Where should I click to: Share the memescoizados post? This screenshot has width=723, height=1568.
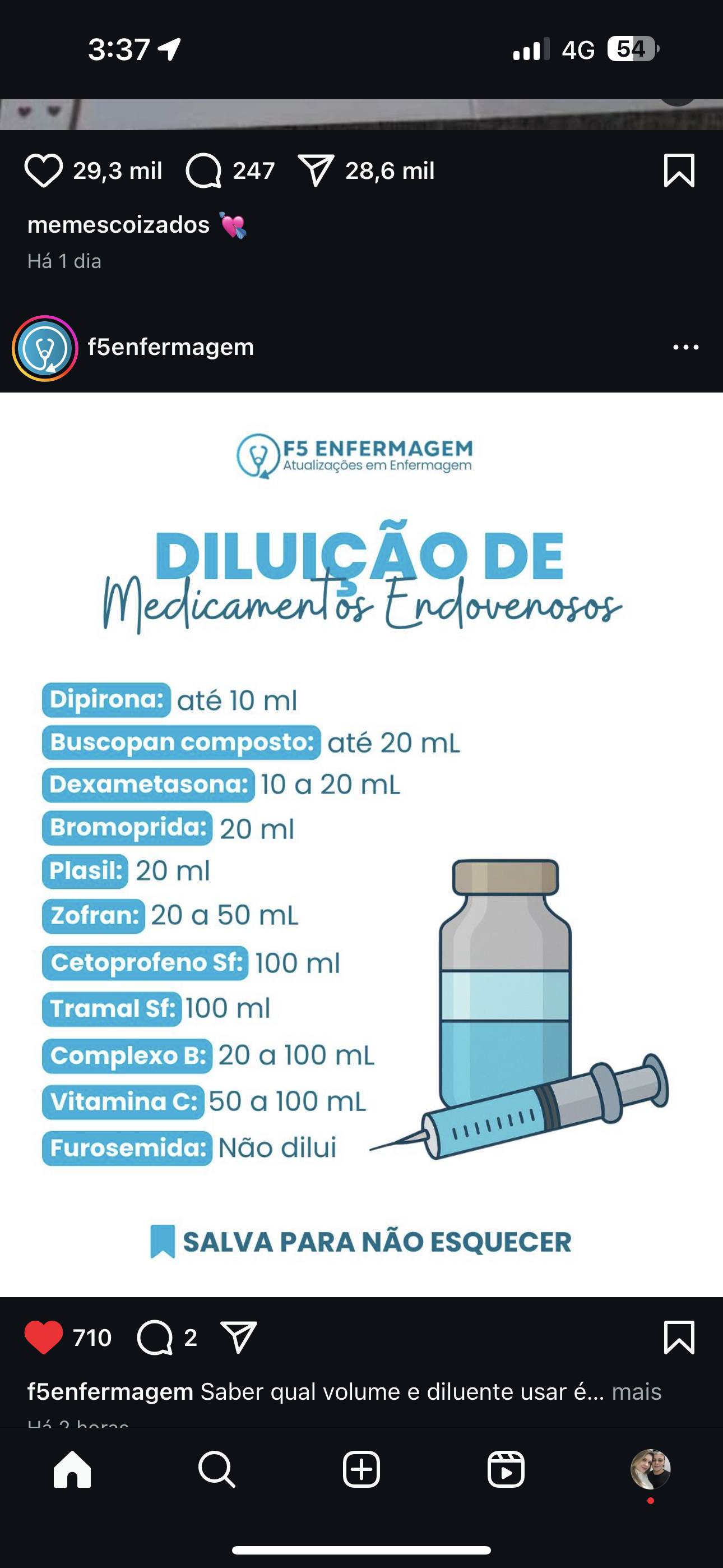click(x=316, y=170)
